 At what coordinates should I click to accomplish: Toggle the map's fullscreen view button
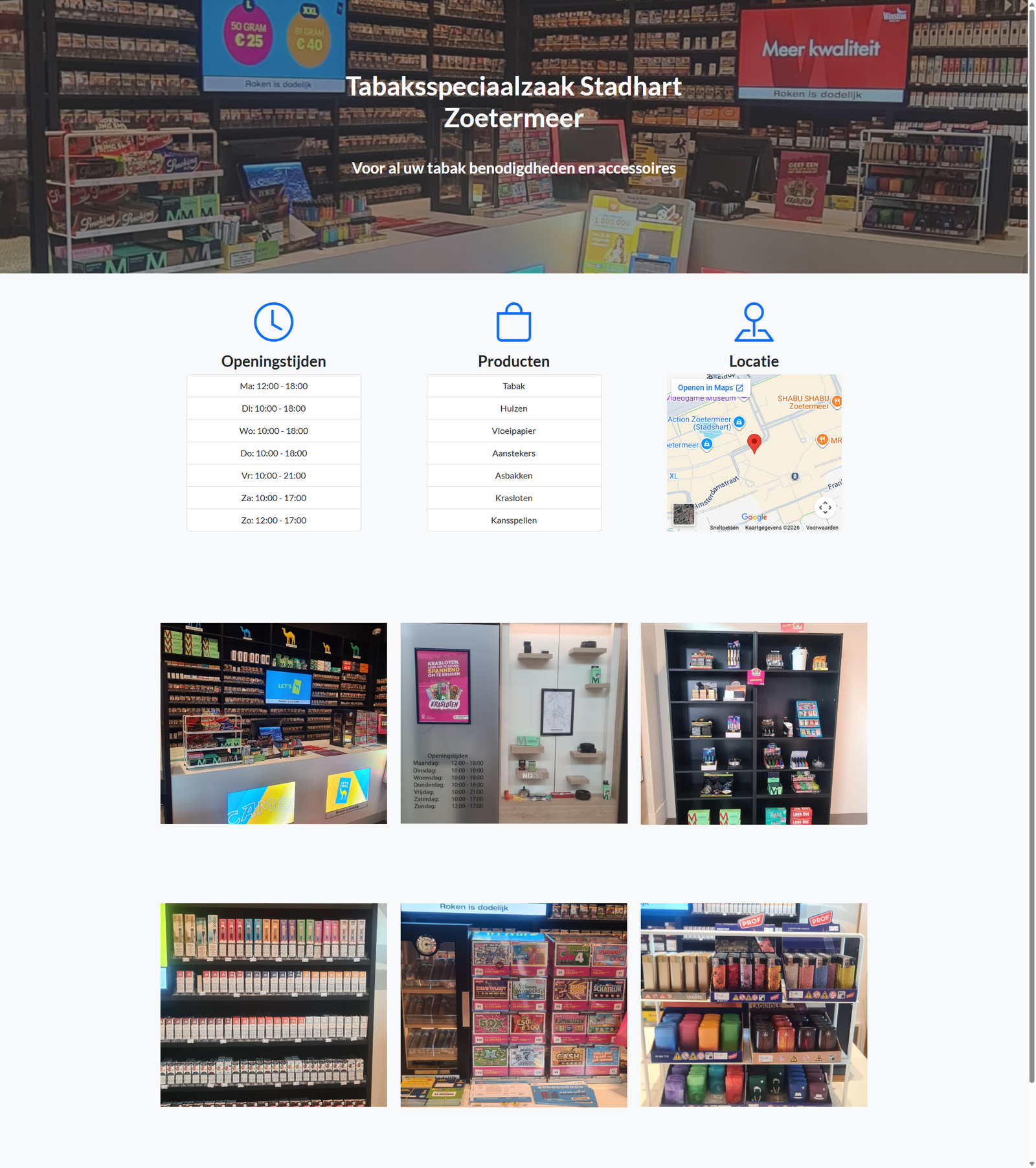click(x=825, y=508)
